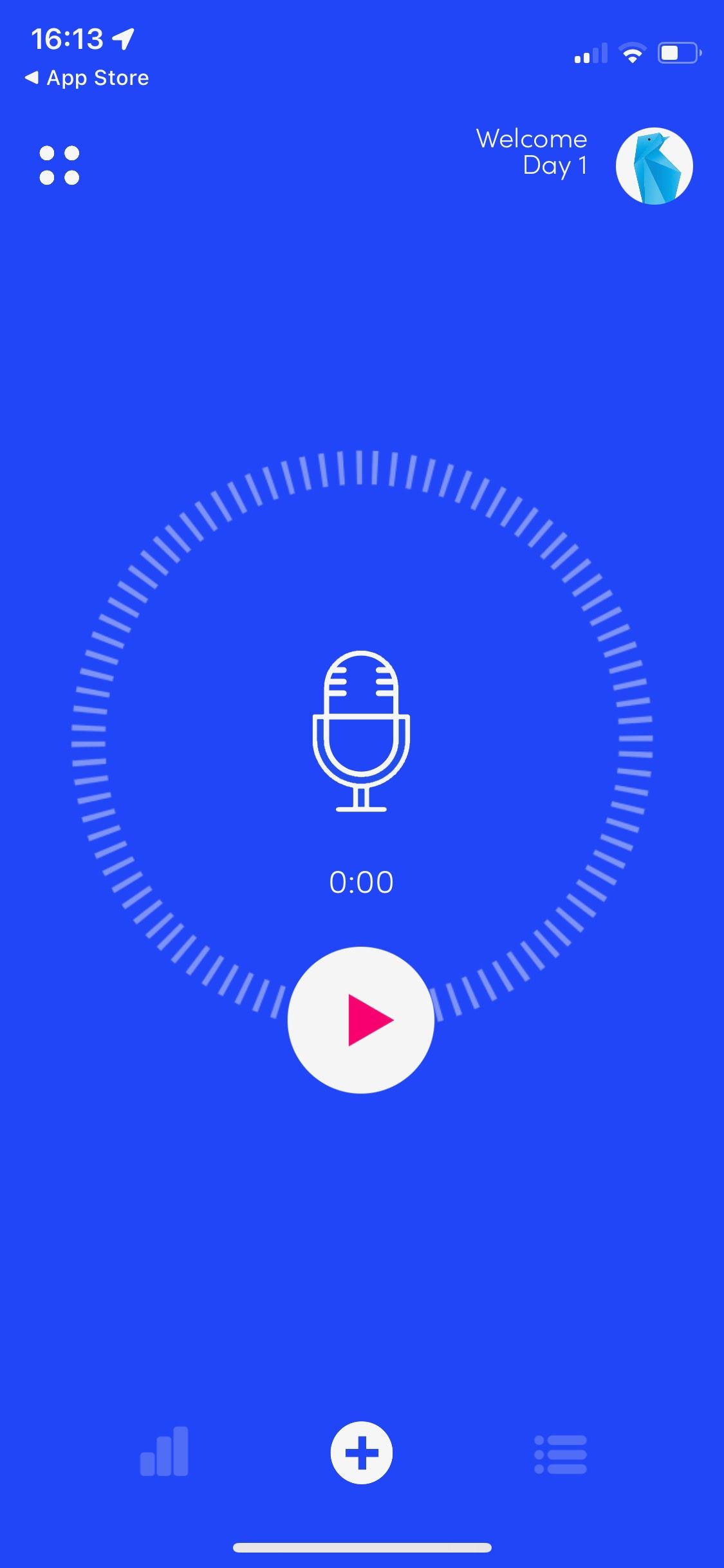Open the list view tab

[x=560, y=1454]
